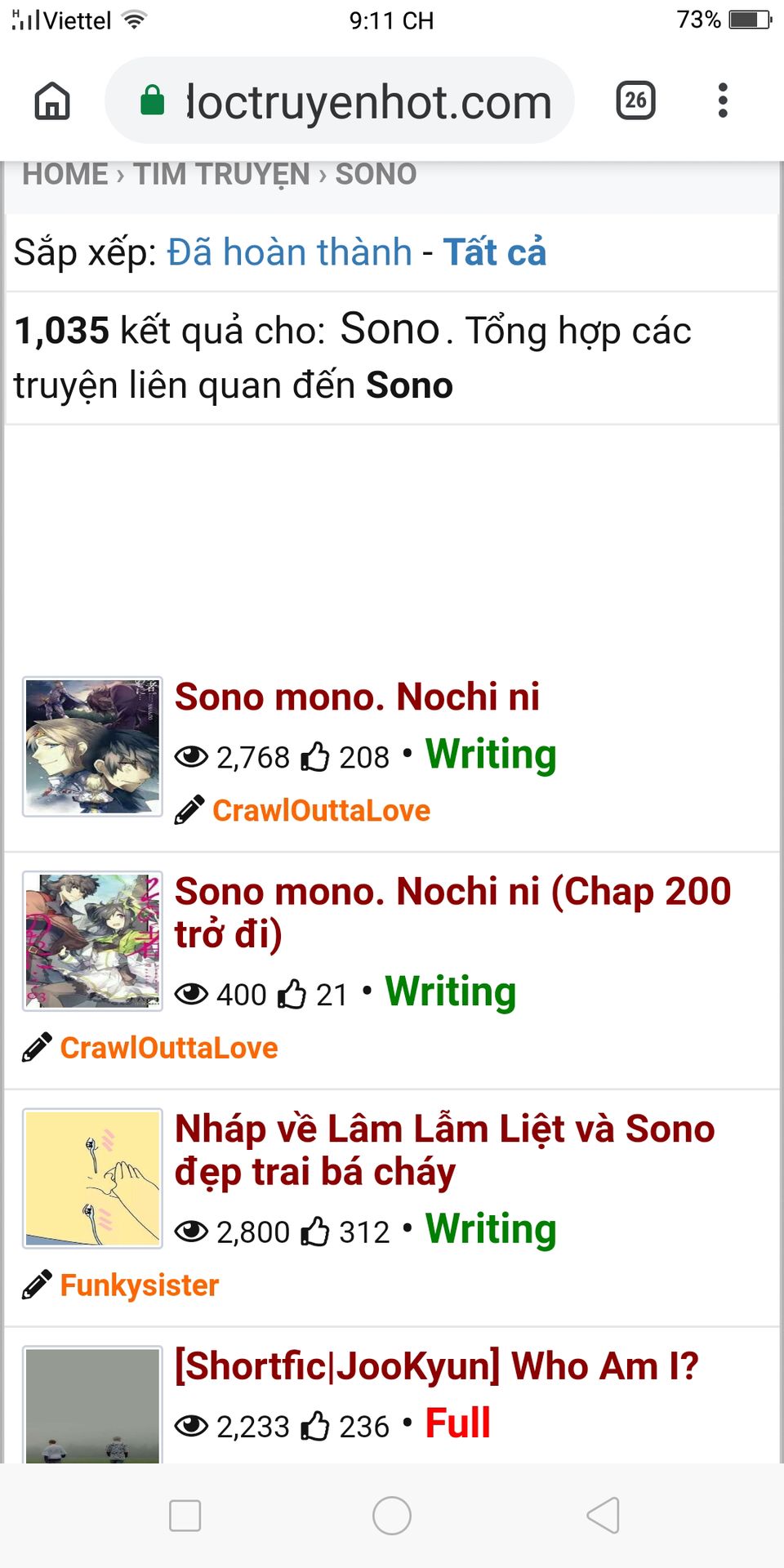The image size is (784, 1568).
Task: Open Sono mono. Nochi ni (Chap 200 trở đi)
Action: point(452,911)
